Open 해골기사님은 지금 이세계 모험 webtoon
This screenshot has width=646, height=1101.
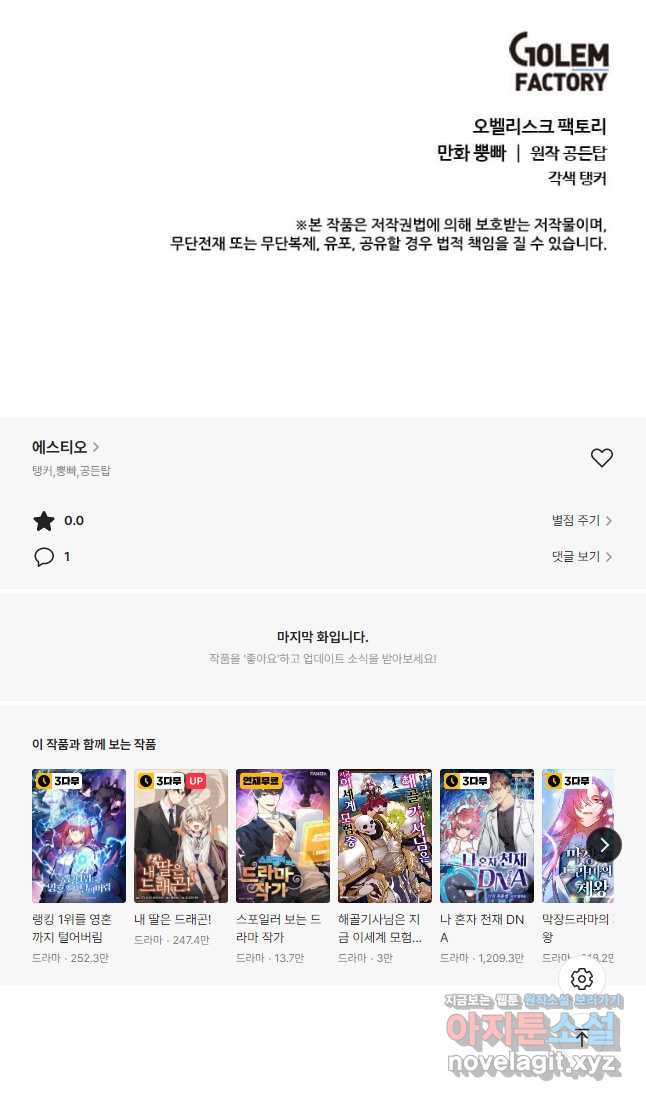385,836
